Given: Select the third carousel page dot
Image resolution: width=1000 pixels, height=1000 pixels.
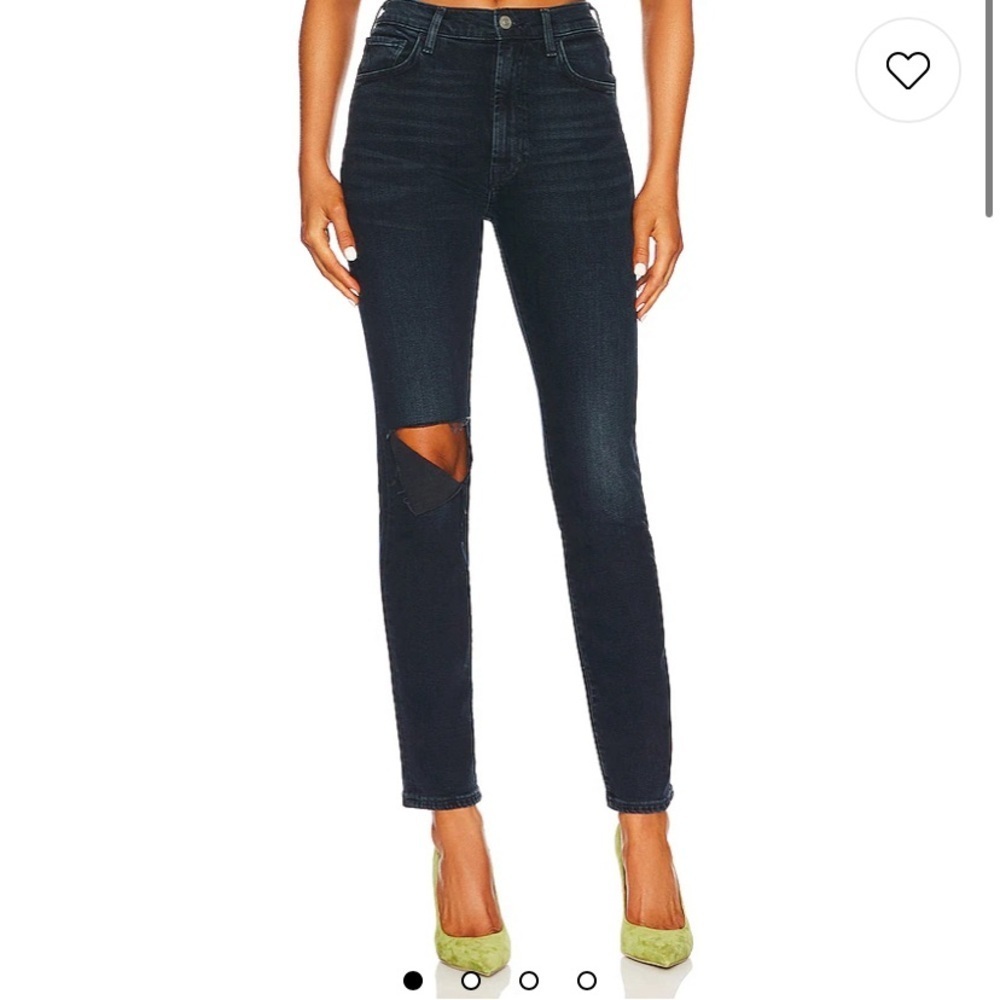Looking at the screenshot, I should (529, 980).
